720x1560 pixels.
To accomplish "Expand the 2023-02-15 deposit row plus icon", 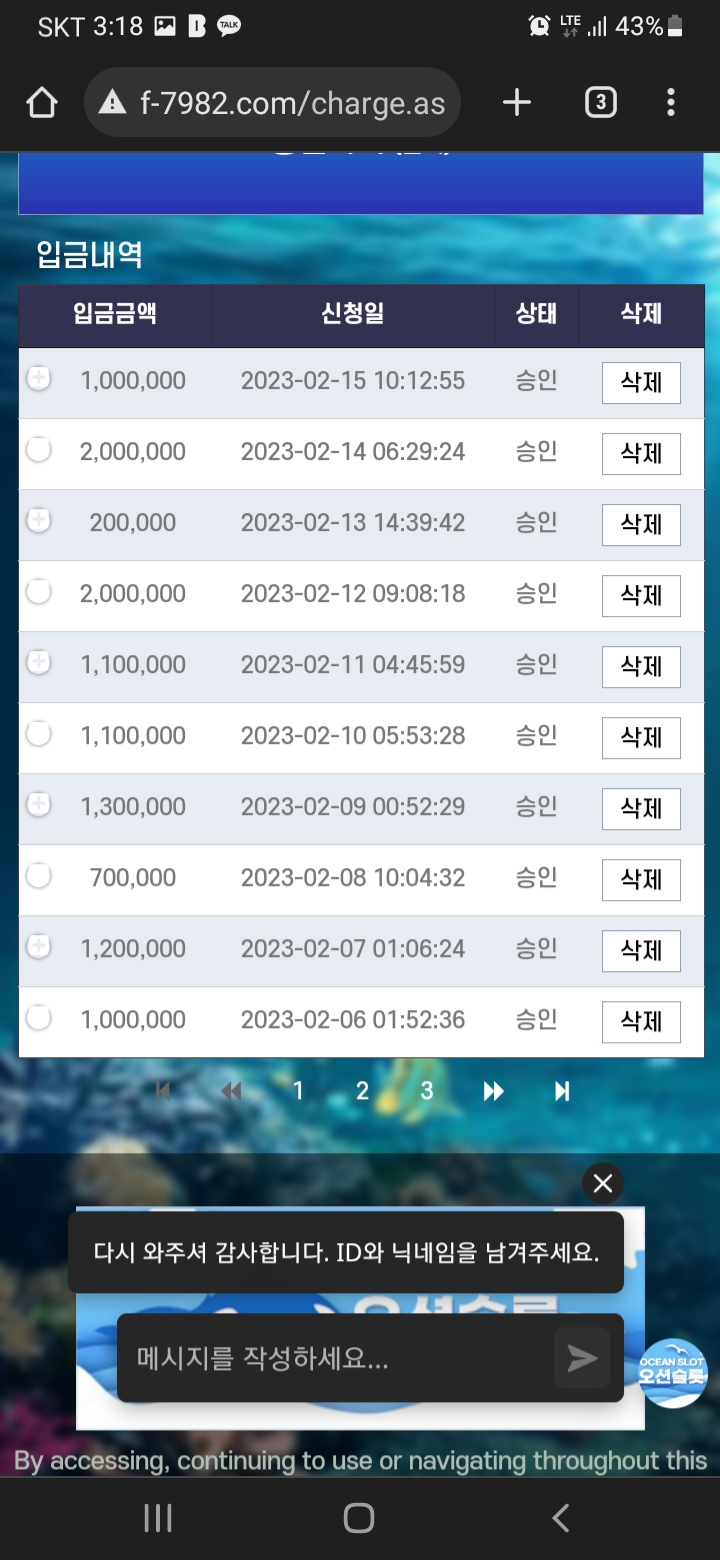I will tap(38, 378).
